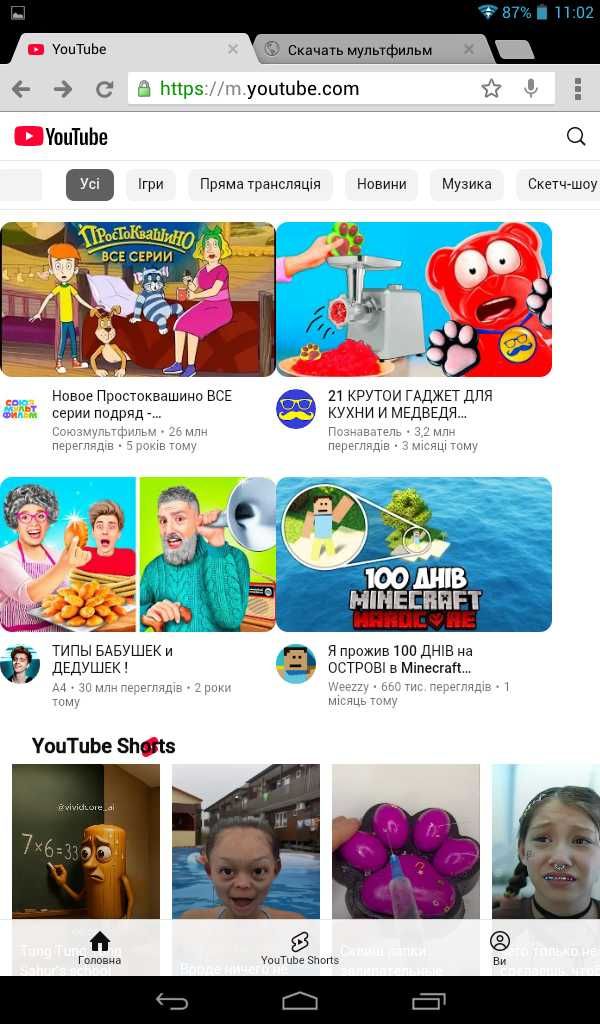Close the YouTube browser tab

(233, 49)
